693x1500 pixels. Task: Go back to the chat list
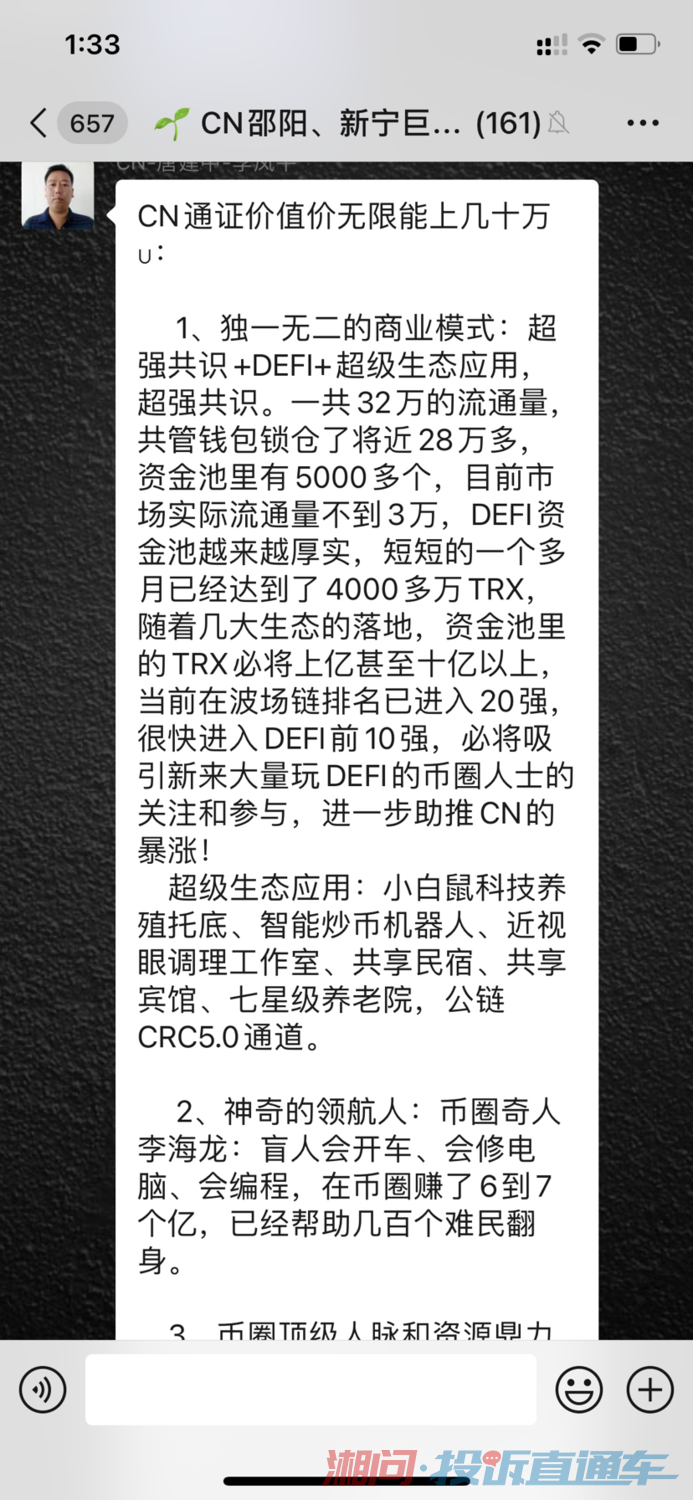[40, 124]
